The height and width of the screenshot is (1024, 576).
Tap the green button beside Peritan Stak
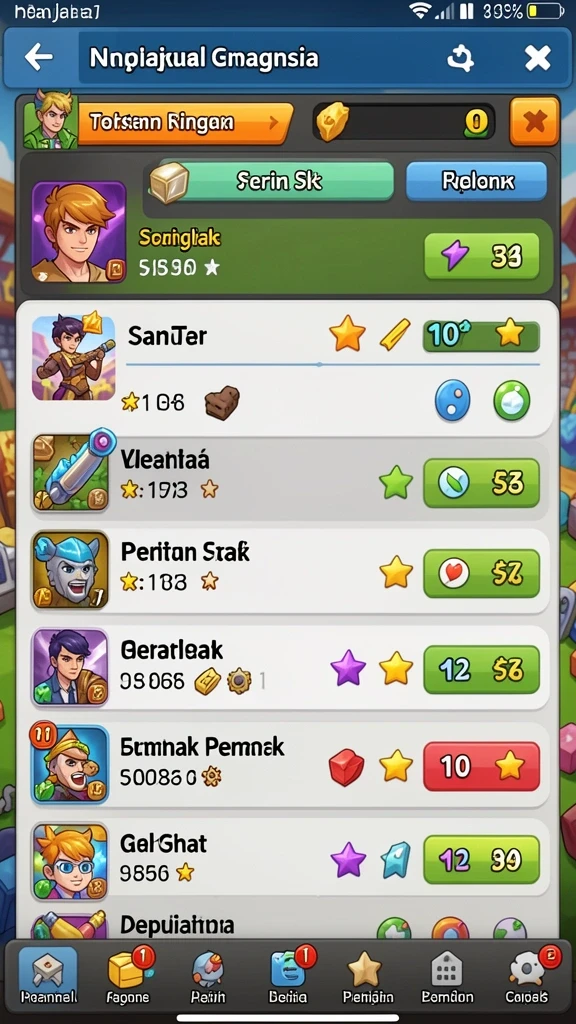pyautogui.click(x=482, y=573)
